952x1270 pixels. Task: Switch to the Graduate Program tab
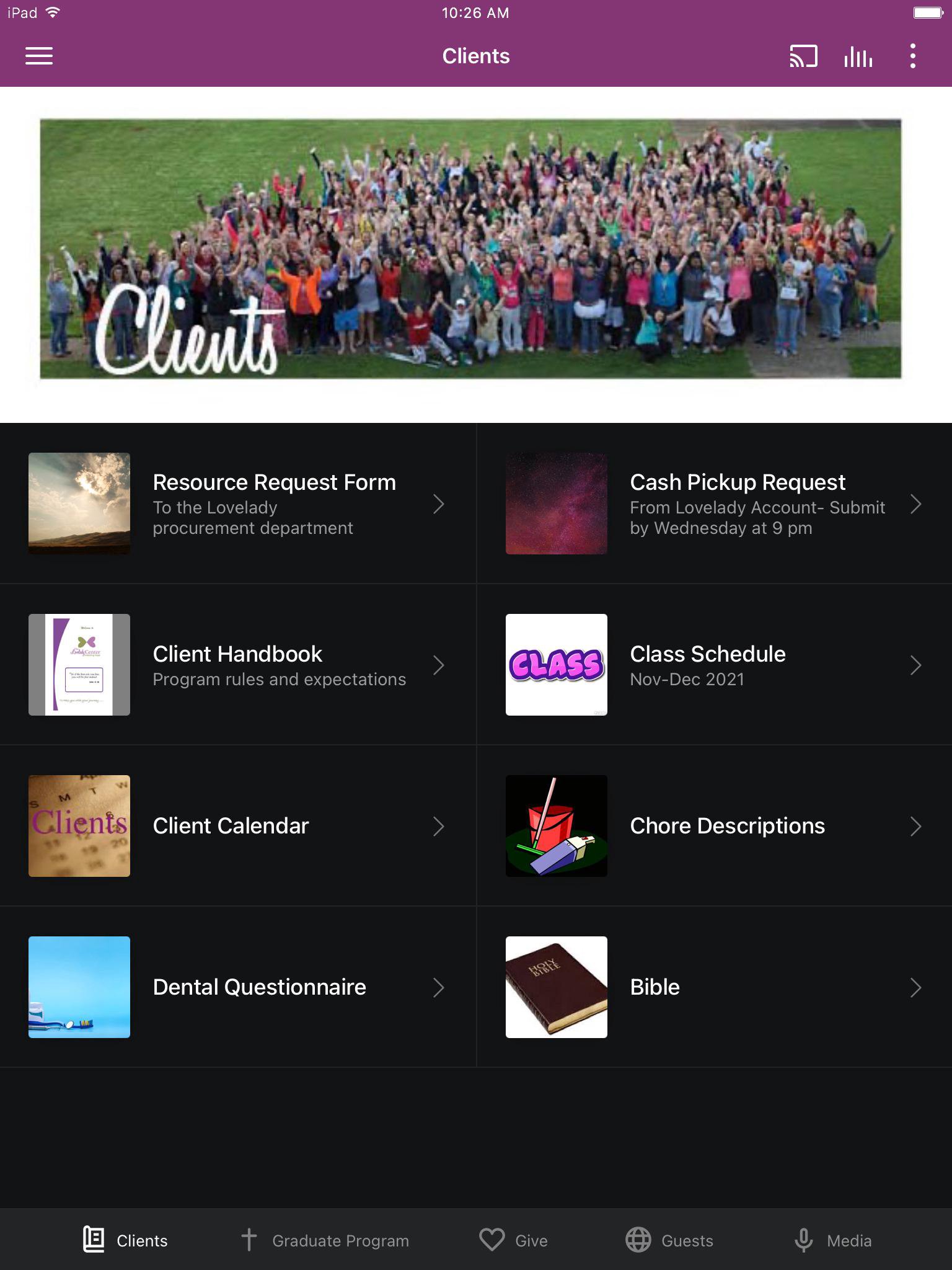(325, 1240)
